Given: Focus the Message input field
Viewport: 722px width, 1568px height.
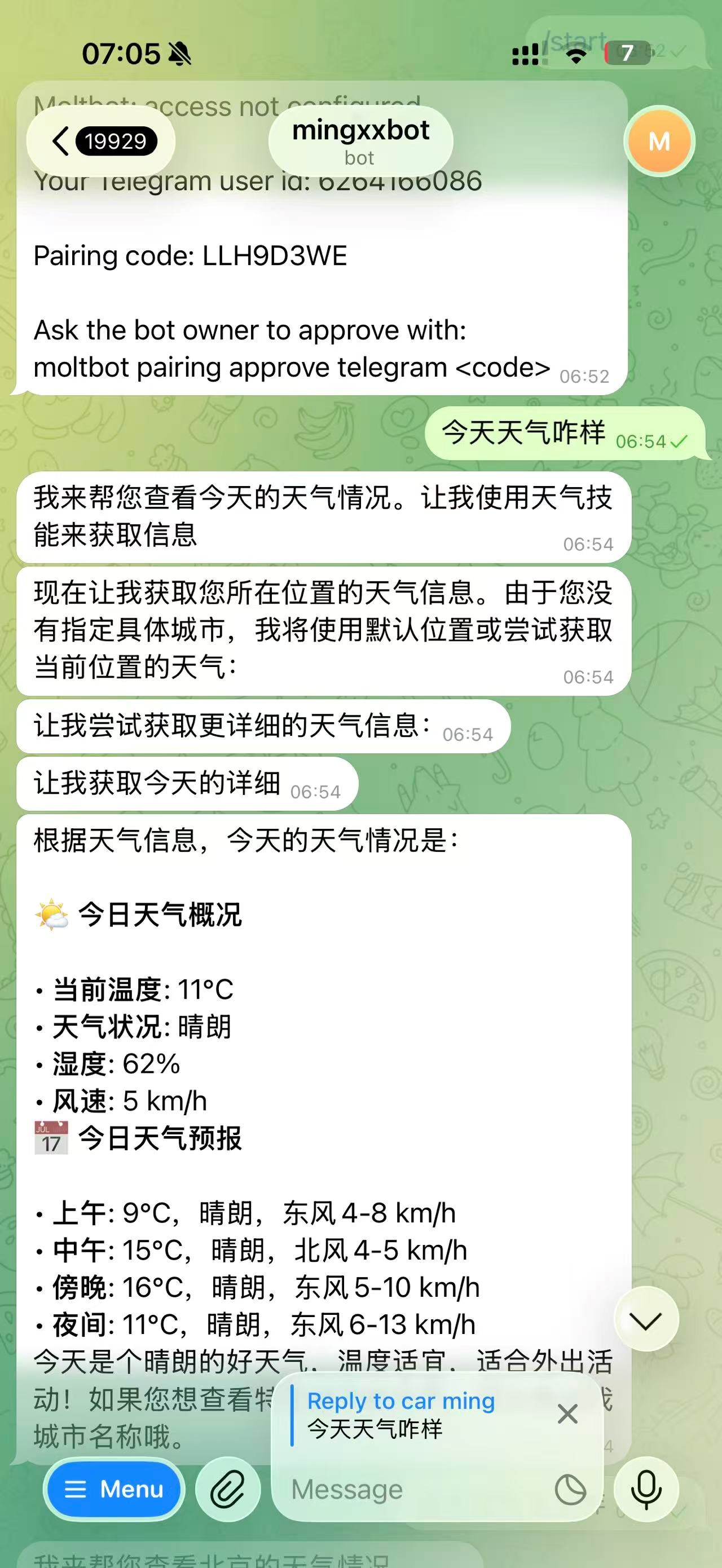Looking at the screenshot, I should (x=414, y=1489).
